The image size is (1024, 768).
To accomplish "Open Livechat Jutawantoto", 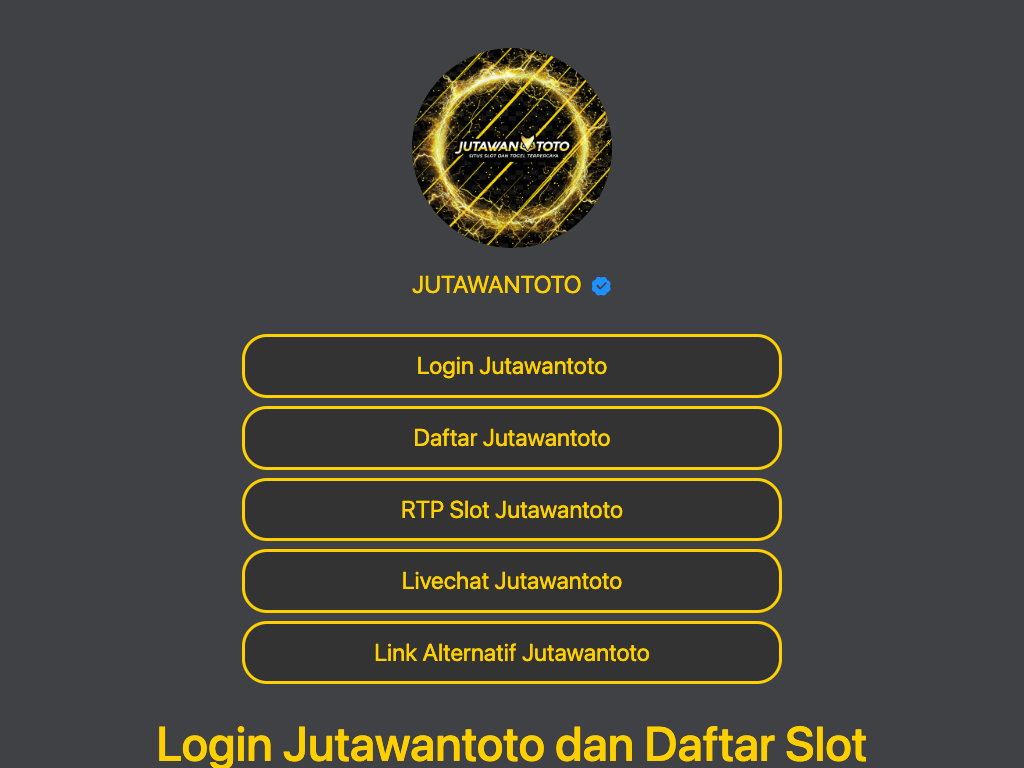I will [x=511, y=581].
